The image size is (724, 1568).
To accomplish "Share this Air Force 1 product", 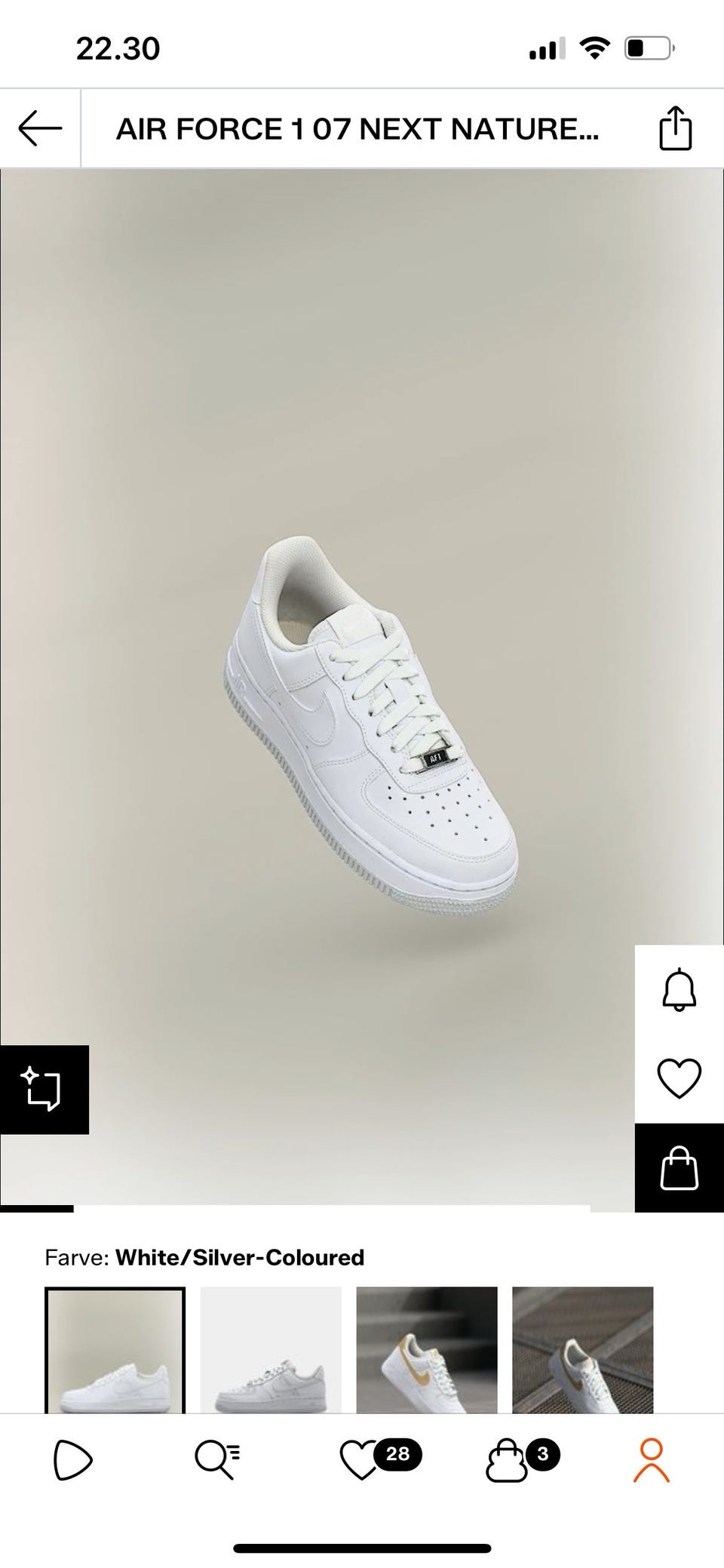I will coord(675,128).
